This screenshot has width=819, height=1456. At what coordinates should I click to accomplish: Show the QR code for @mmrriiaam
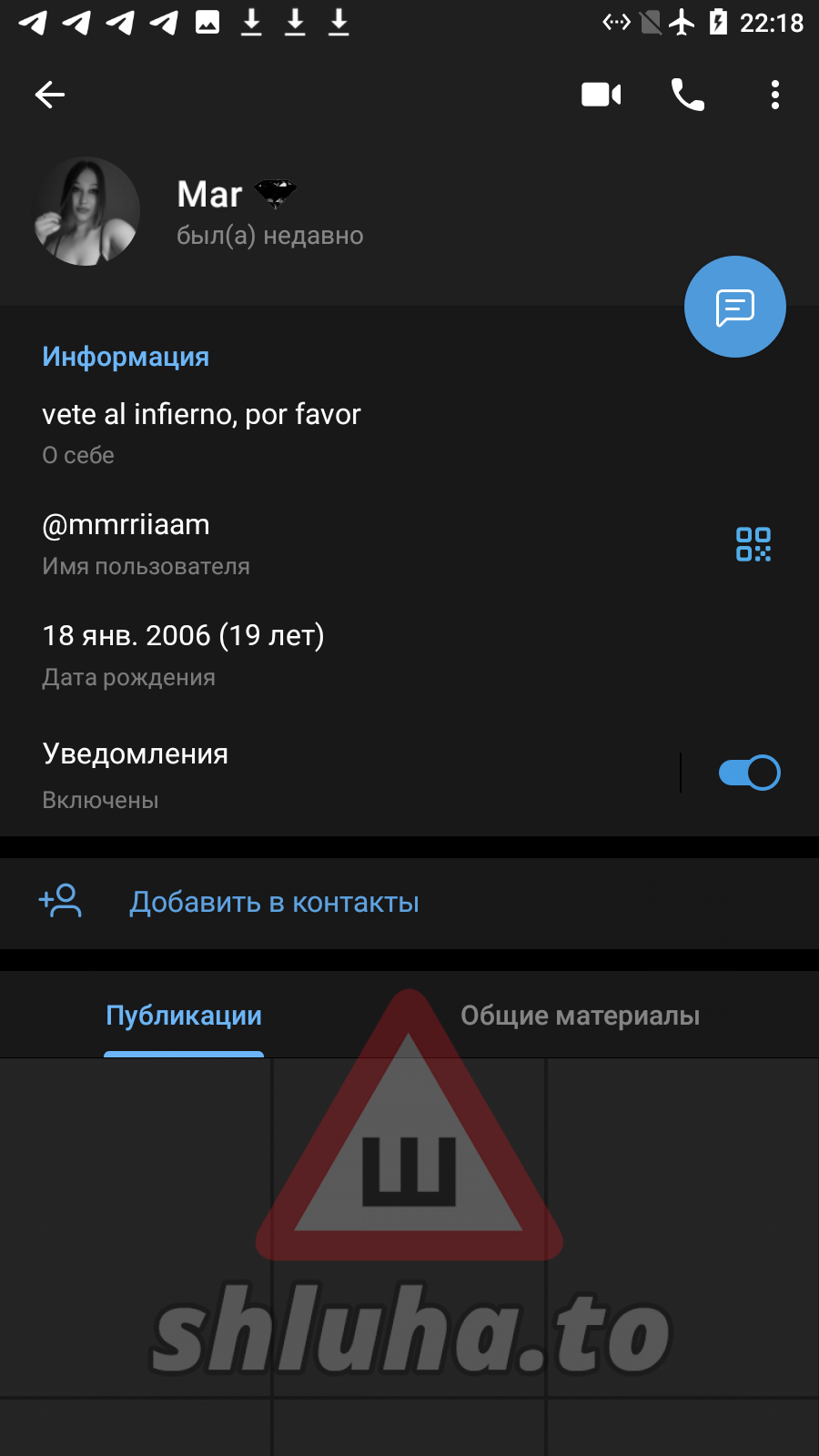pyautogui.click(x=753, y=544)
